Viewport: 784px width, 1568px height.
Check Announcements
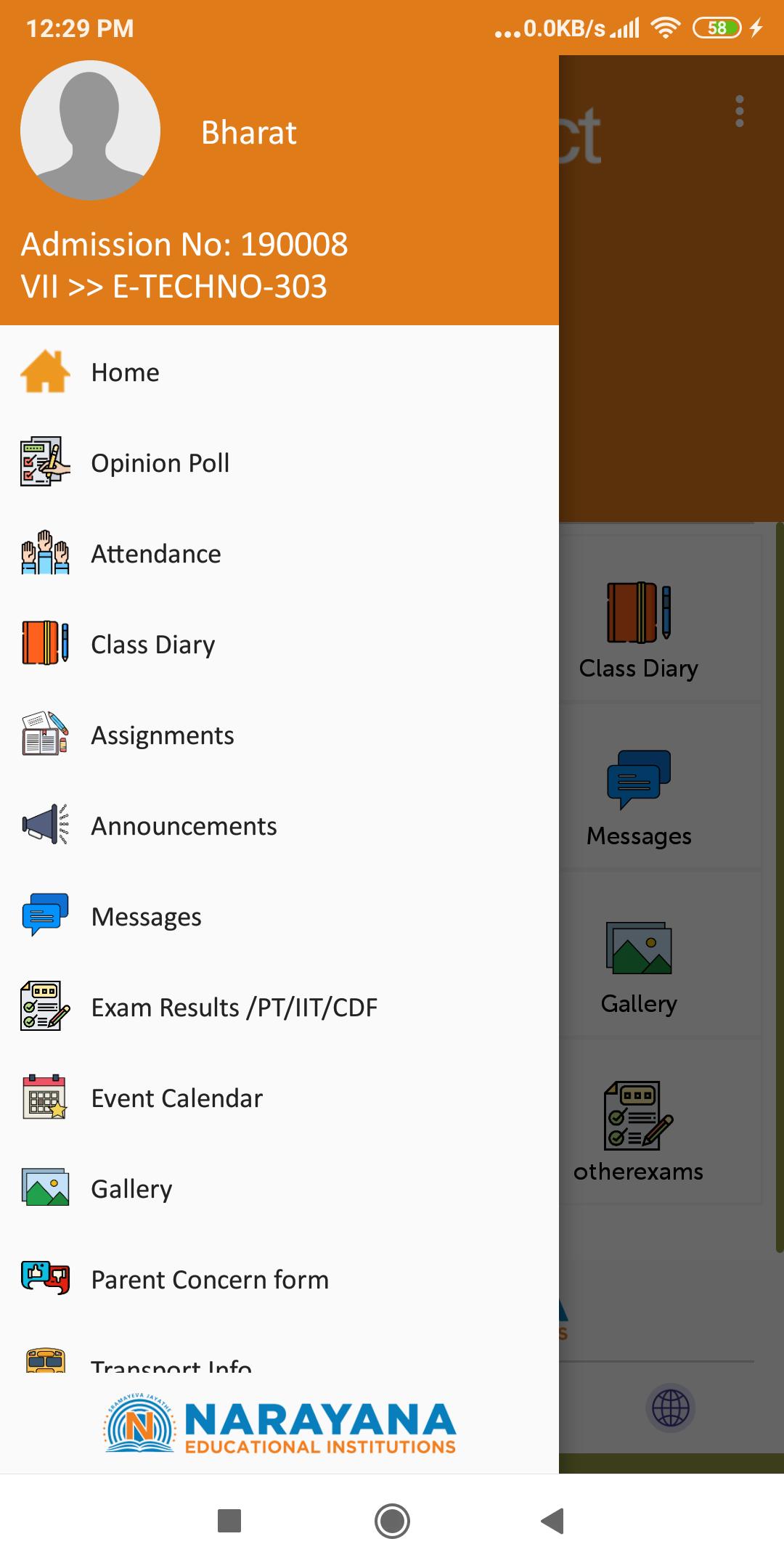184,826
